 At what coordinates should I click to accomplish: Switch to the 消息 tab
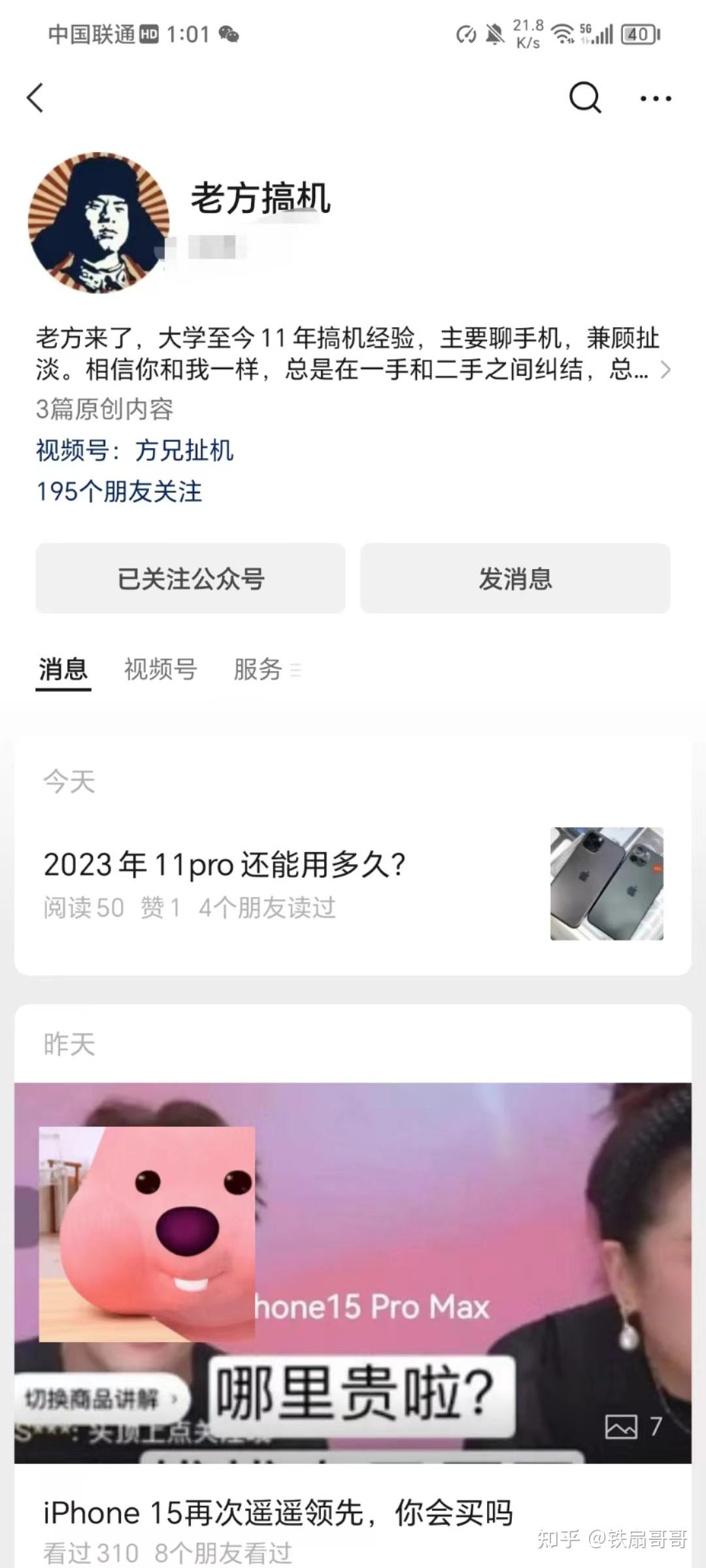point(63,670)
